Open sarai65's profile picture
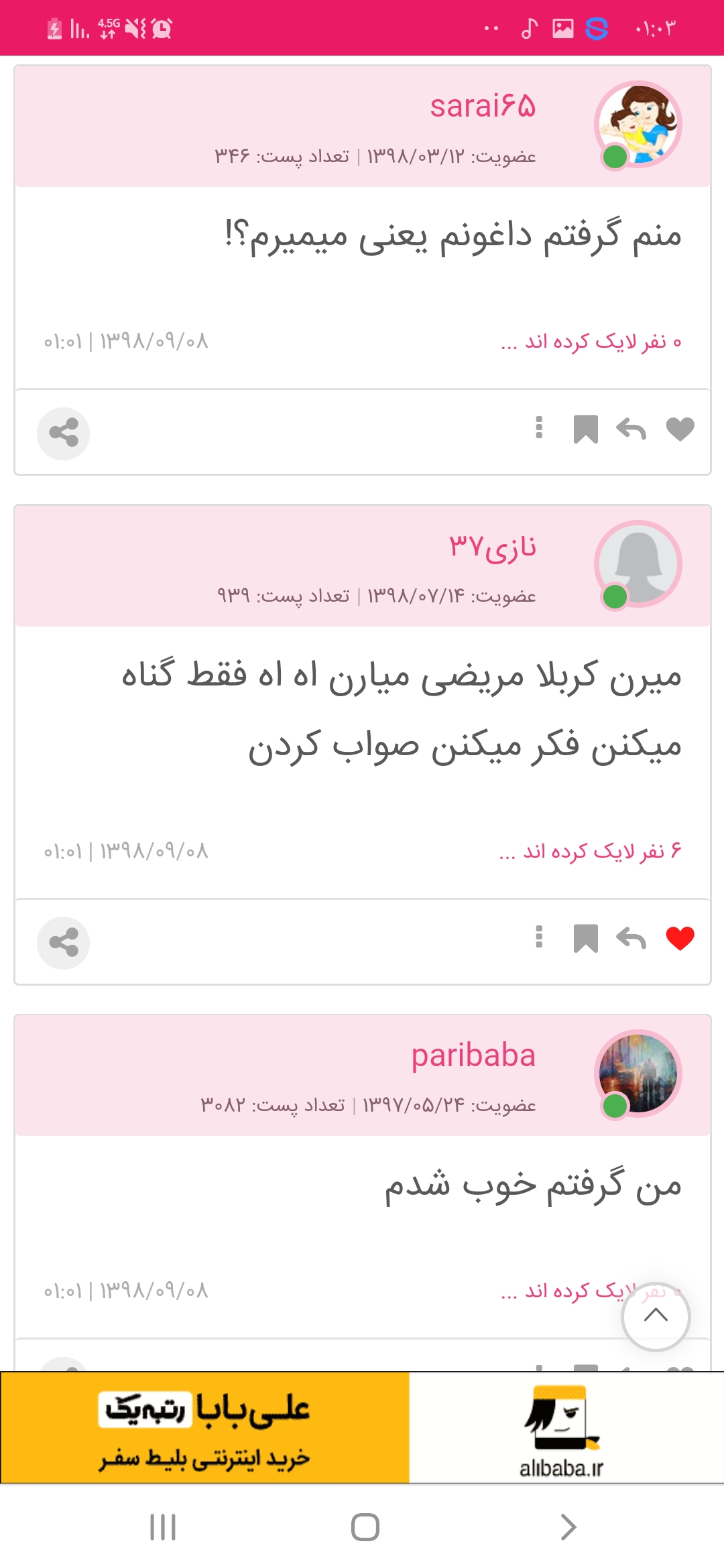This screenshot has height=1568, width=724. coord(638,125)
